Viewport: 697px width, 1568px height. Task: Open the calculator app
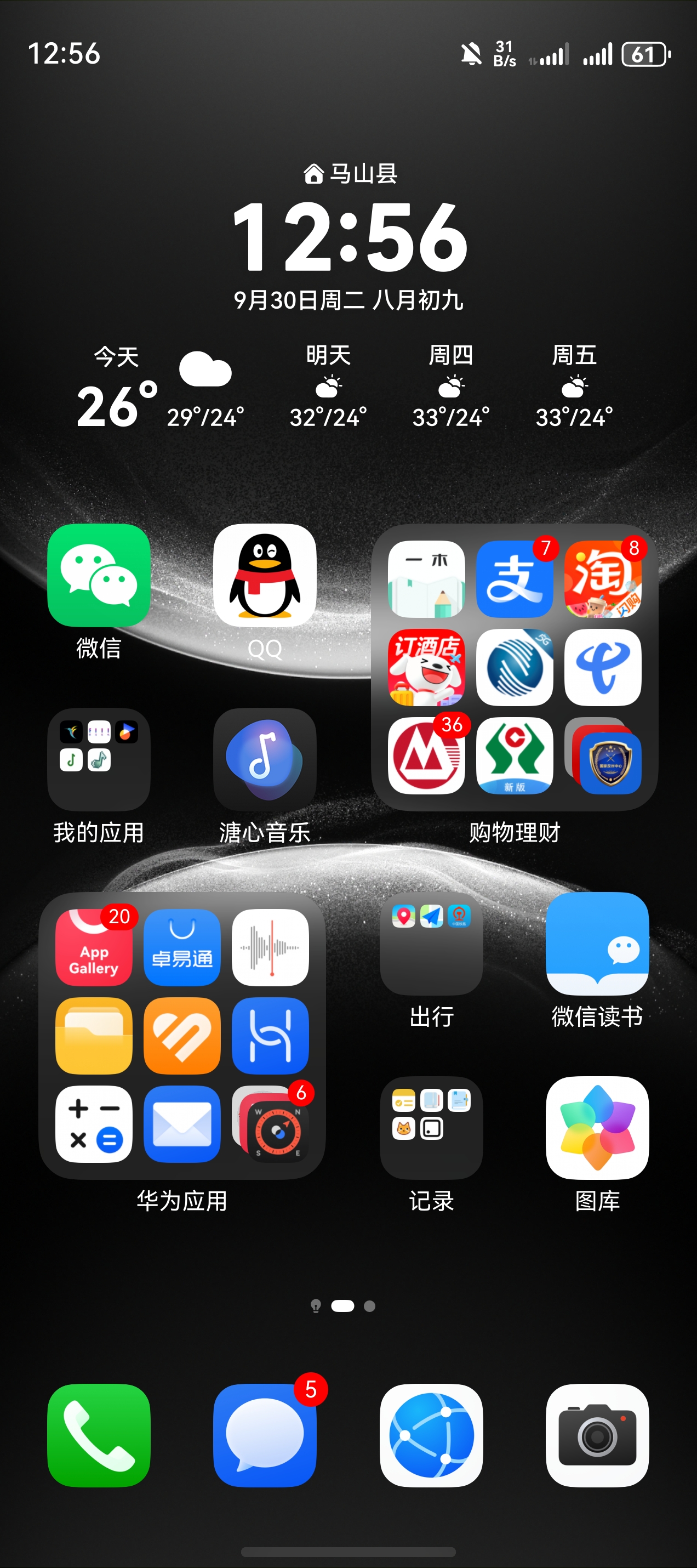94,1124
